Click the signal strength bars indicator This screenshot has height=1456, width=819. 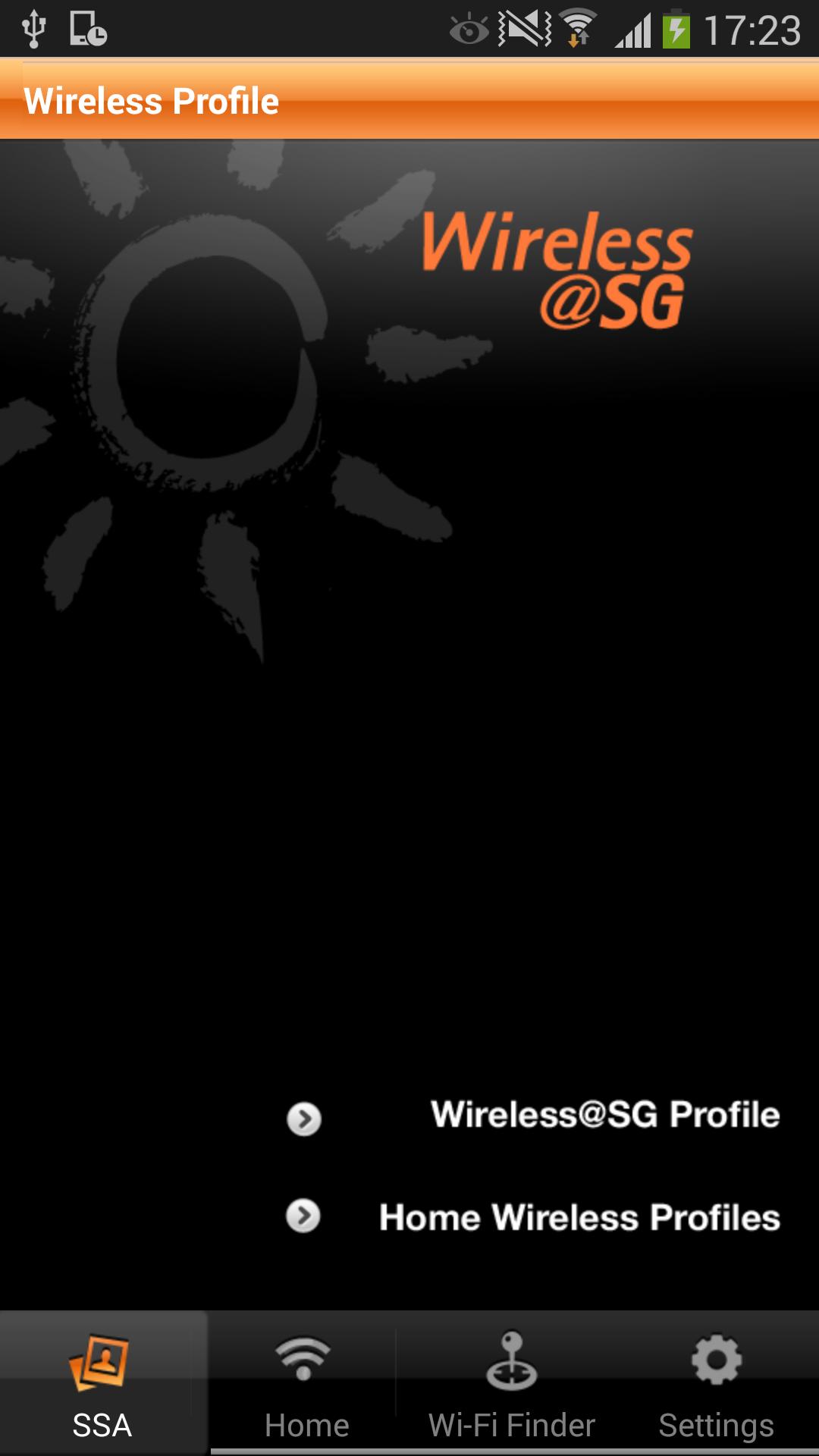tap(633, 29)
